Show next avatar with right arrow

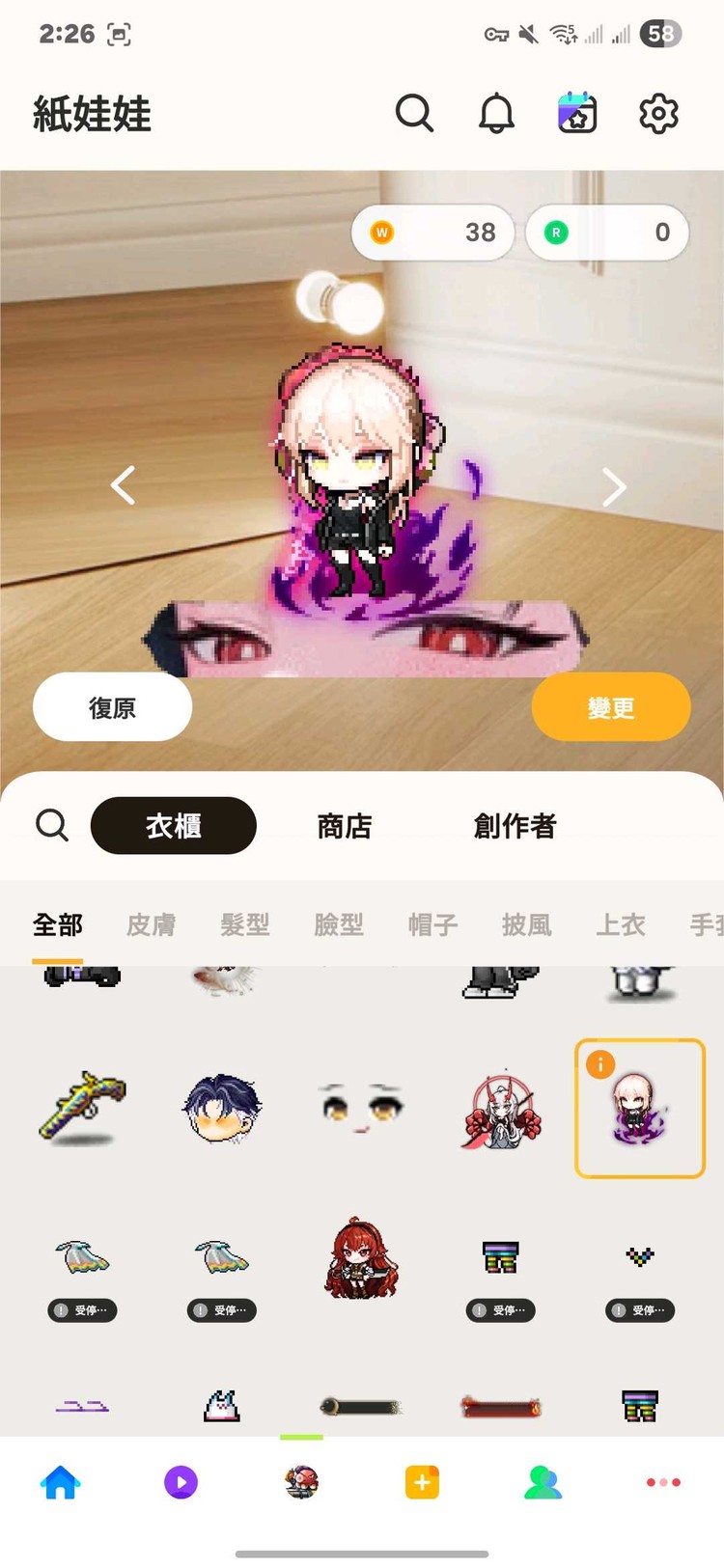pyautogui.click(x=614, y=487)
